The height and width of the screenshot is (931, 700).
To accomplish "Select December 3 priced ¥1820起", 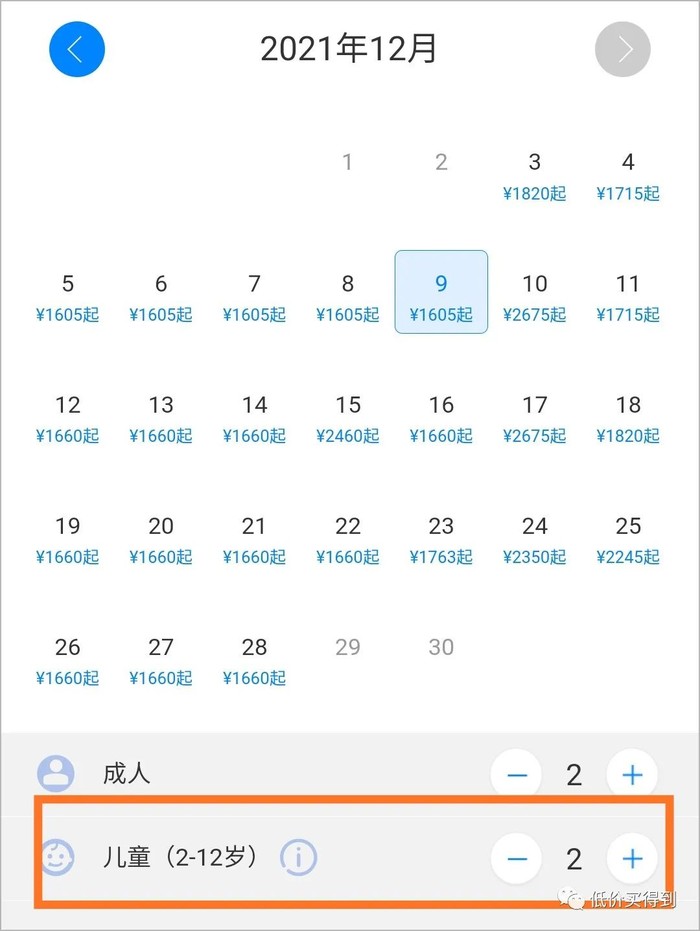I will click(x=534, y=176).
